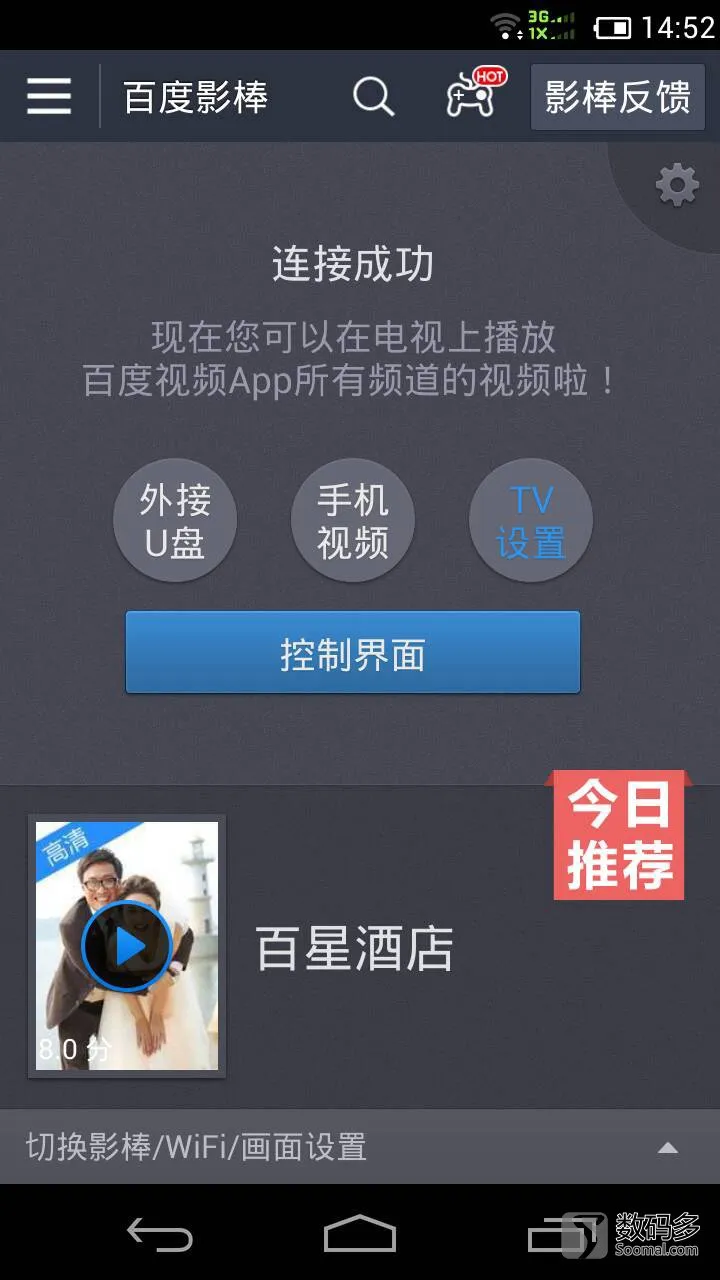The height and width of the screenshot is (1280, 720).
Task: Go back with the system back button
Action: click(160, 1234)
